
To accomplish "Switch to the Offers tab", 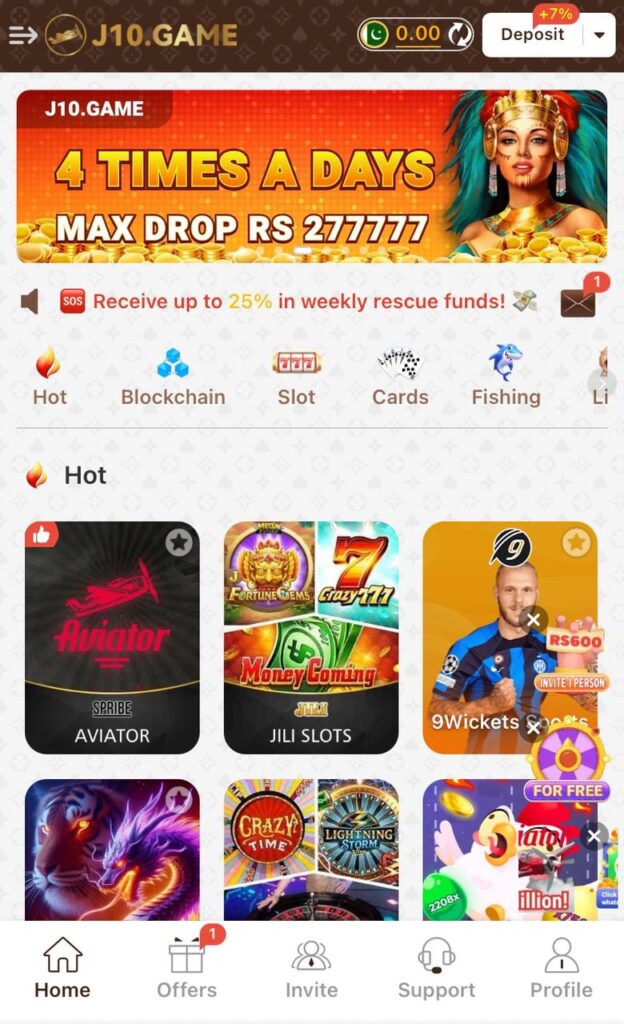I will point(187,968).
